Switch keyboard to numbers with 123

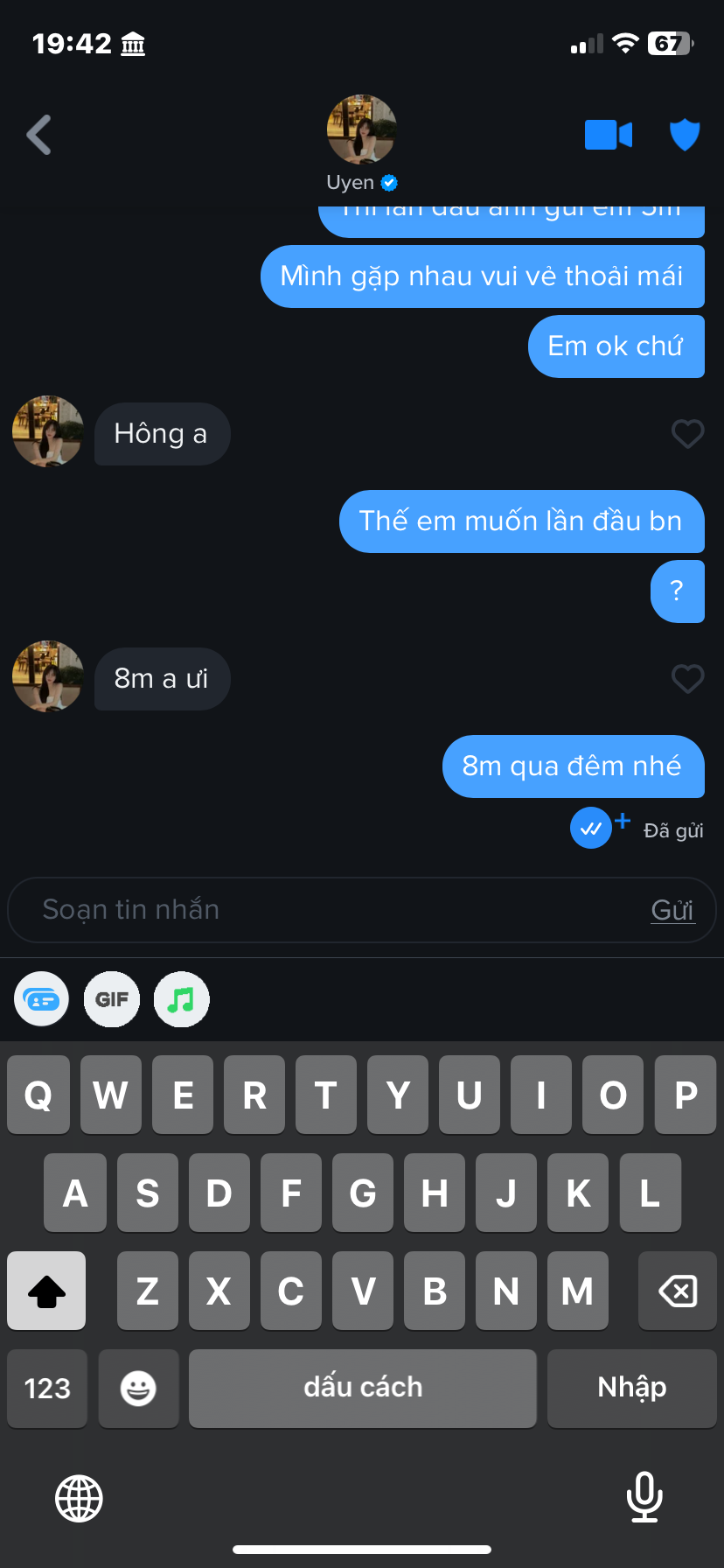pos(47,1389)
